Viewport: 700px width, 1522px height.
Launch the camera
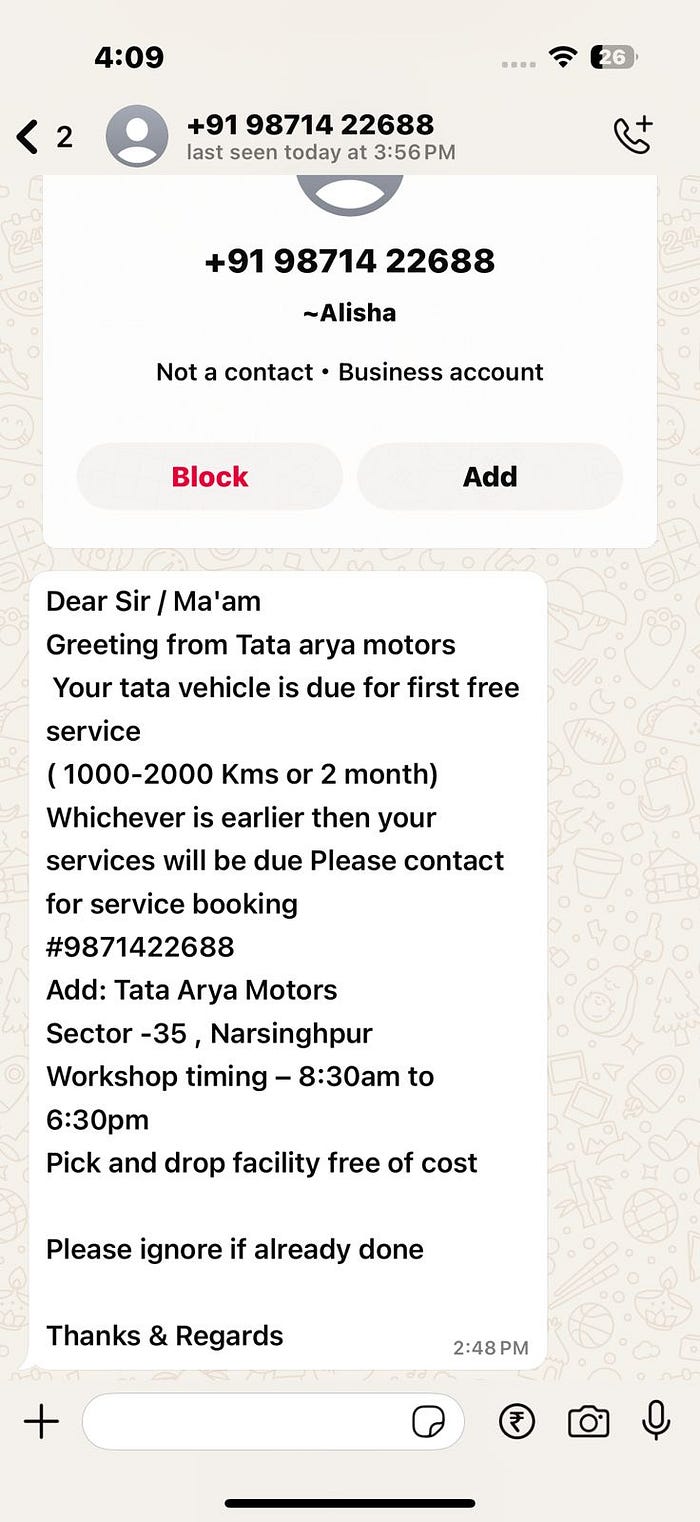click(x=588, y=1421)
